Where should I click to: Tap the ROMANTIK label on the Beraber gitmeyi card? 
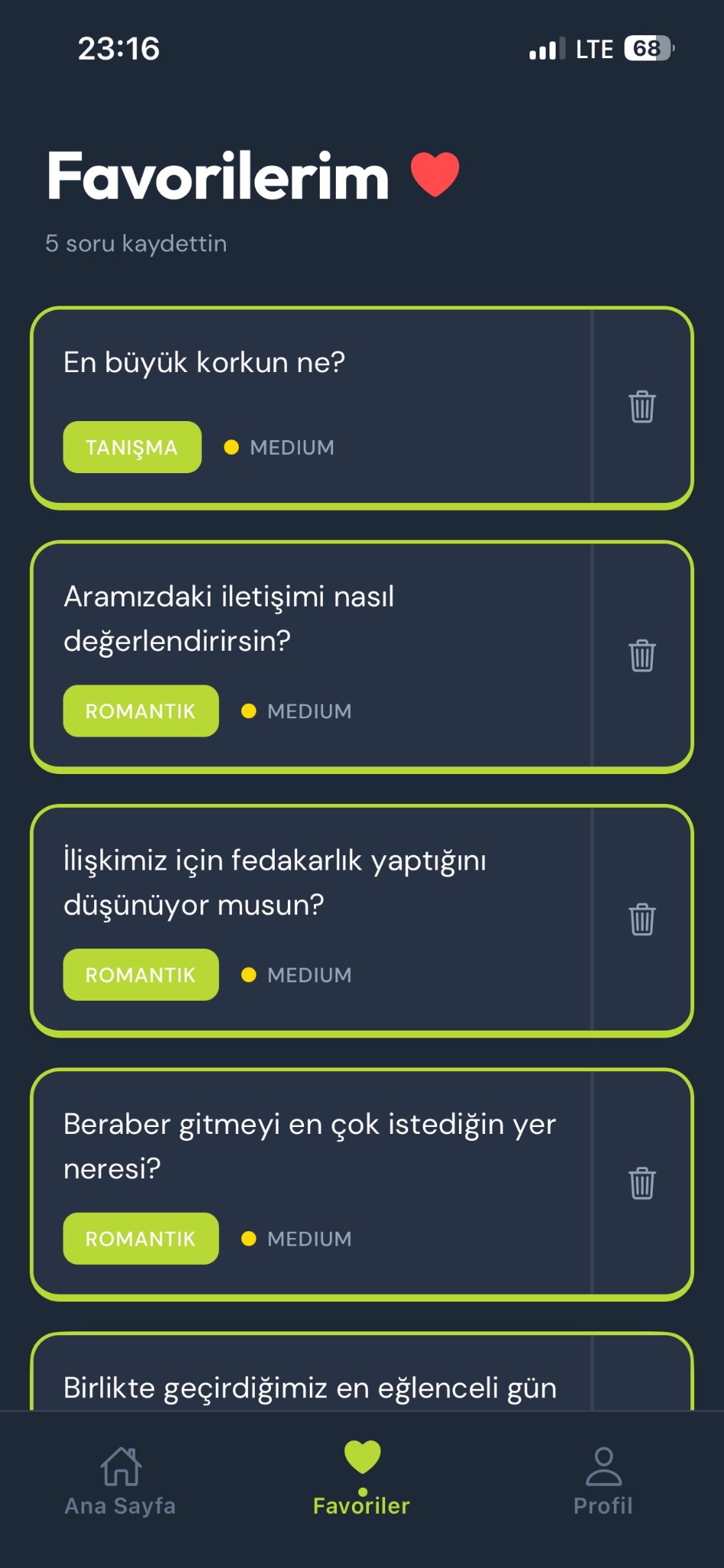click(141, 1238)
